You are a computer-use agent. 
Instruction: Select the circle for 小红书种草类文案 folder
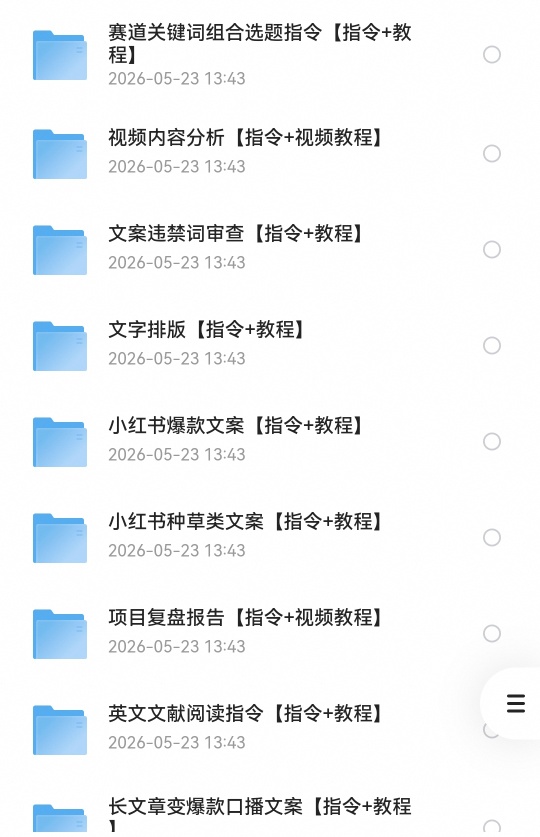pyautogui.click(x=492, y=538)
